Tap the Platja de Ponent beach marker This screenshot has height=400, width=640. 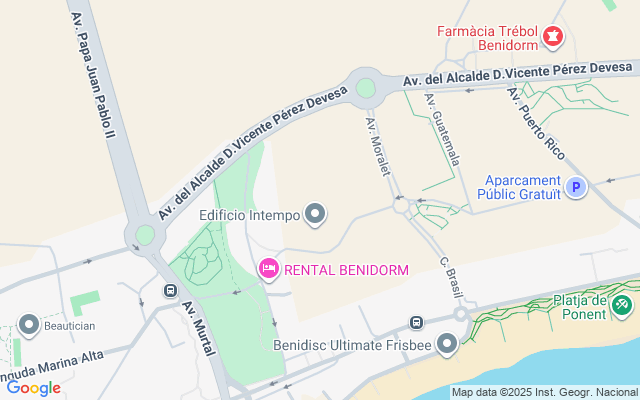click(x=621, y=307)
